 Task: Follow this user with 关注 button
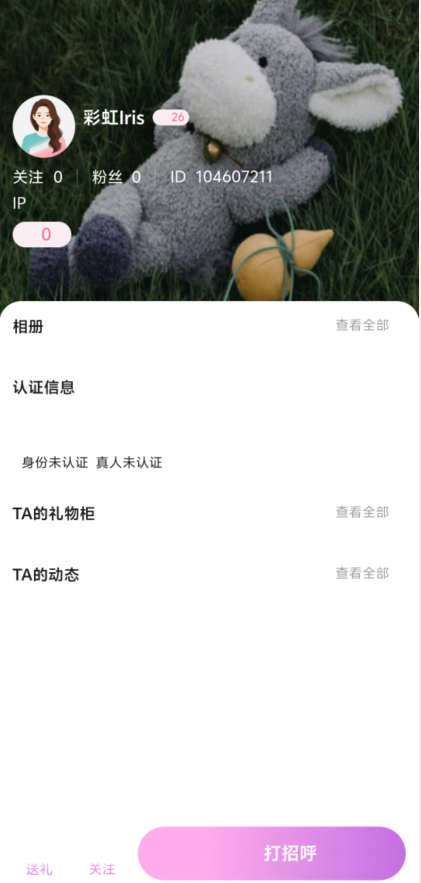click(102, 869)
